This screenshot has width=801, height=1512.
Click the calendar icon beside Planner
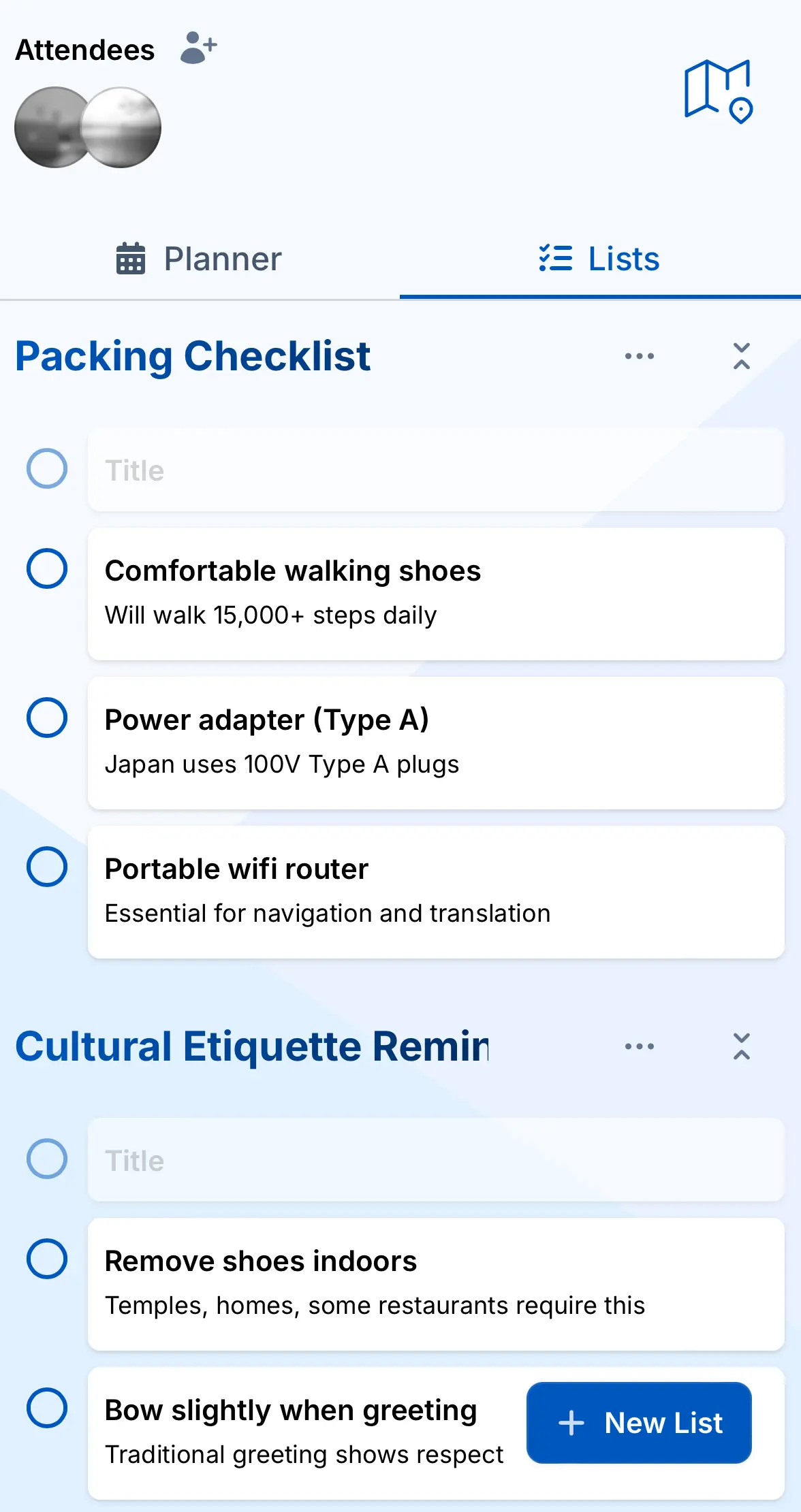point(130,259)
